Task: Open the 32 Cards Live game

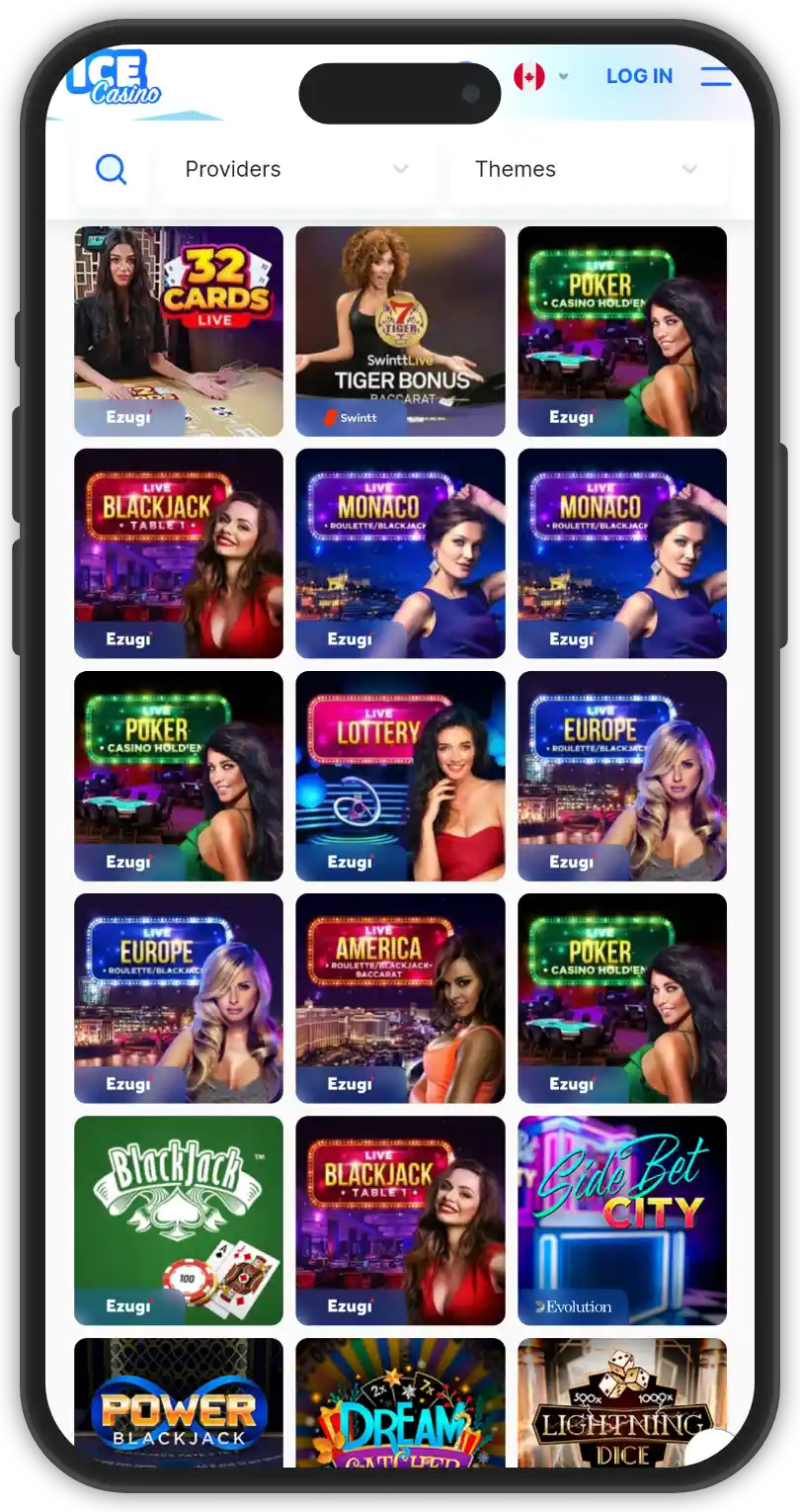Action: tap(179, 331)
